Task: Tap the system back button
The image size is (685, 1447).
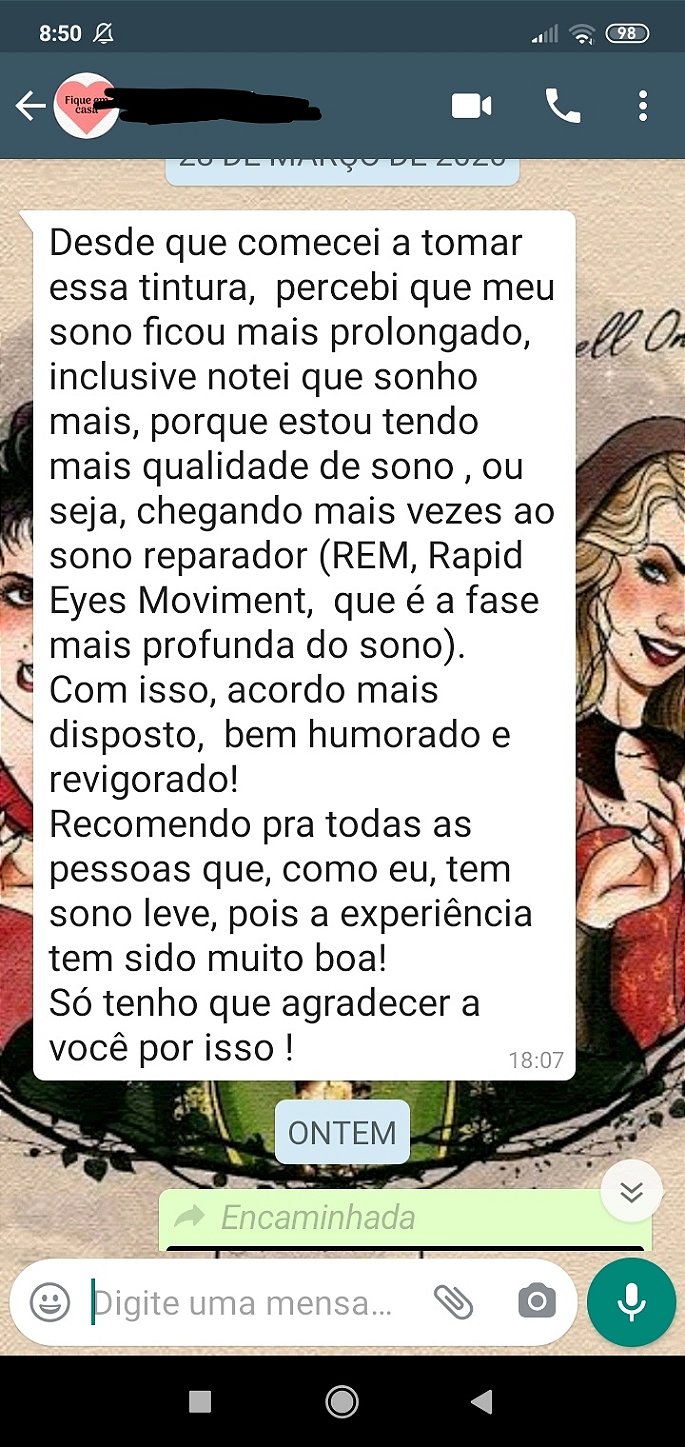Action: (482, 1402)
